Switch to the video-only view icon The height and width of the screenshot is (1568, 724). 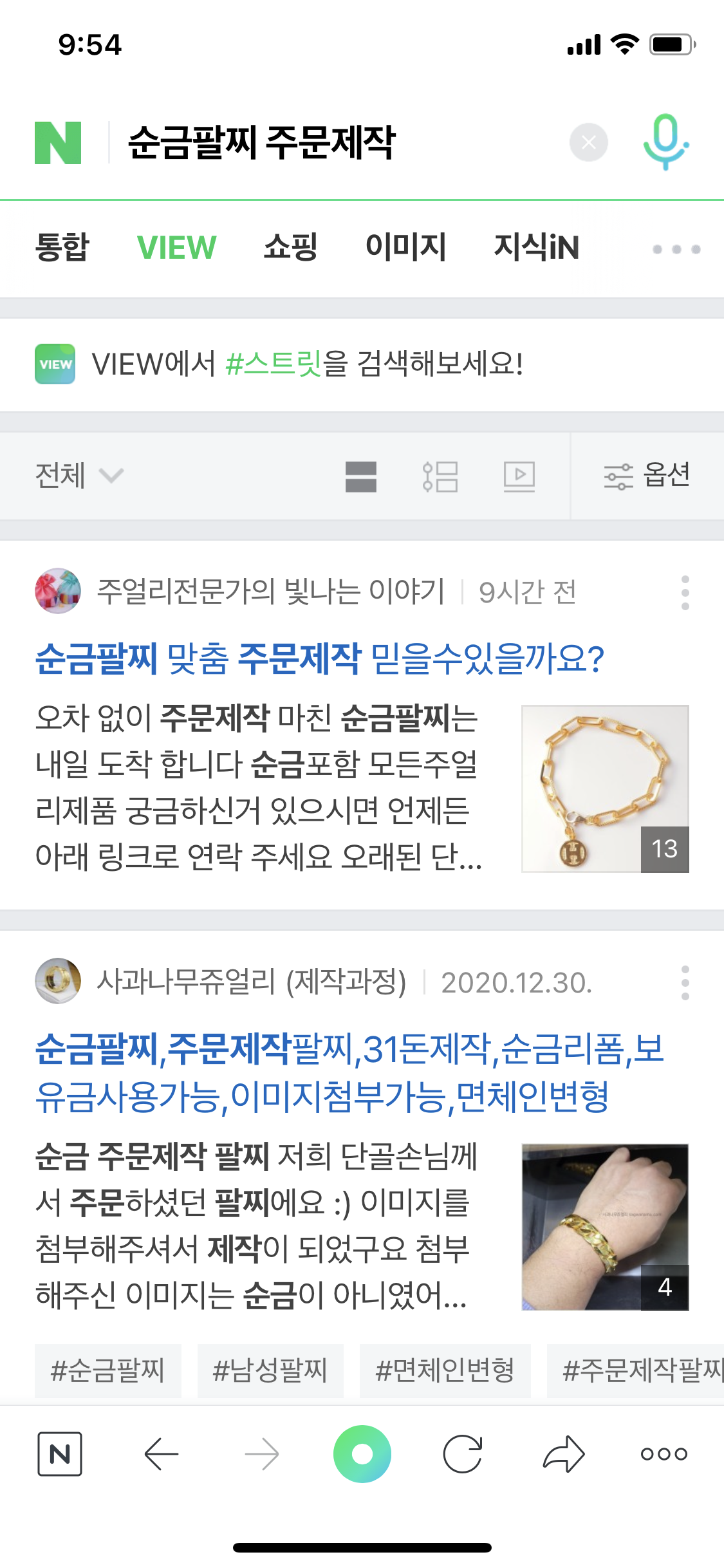tap(519, 476)
